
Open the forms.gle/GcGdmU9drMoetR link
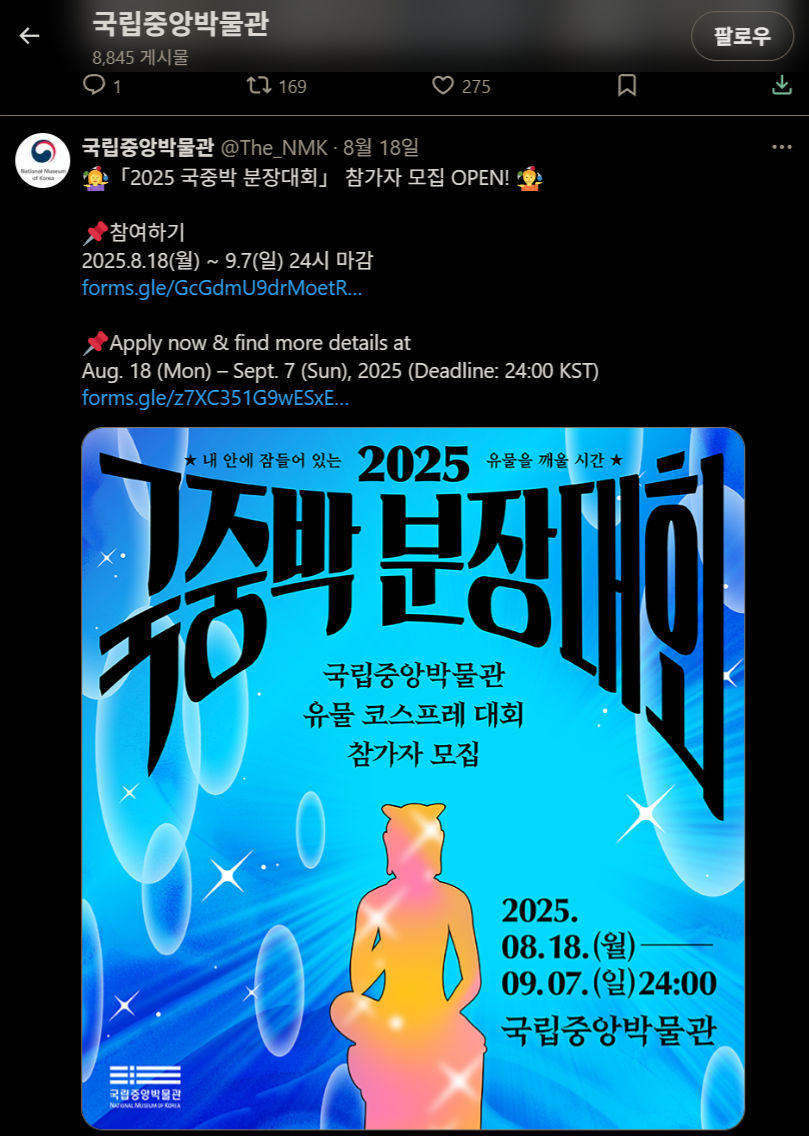pyautogui.click(x=222, y=289)
